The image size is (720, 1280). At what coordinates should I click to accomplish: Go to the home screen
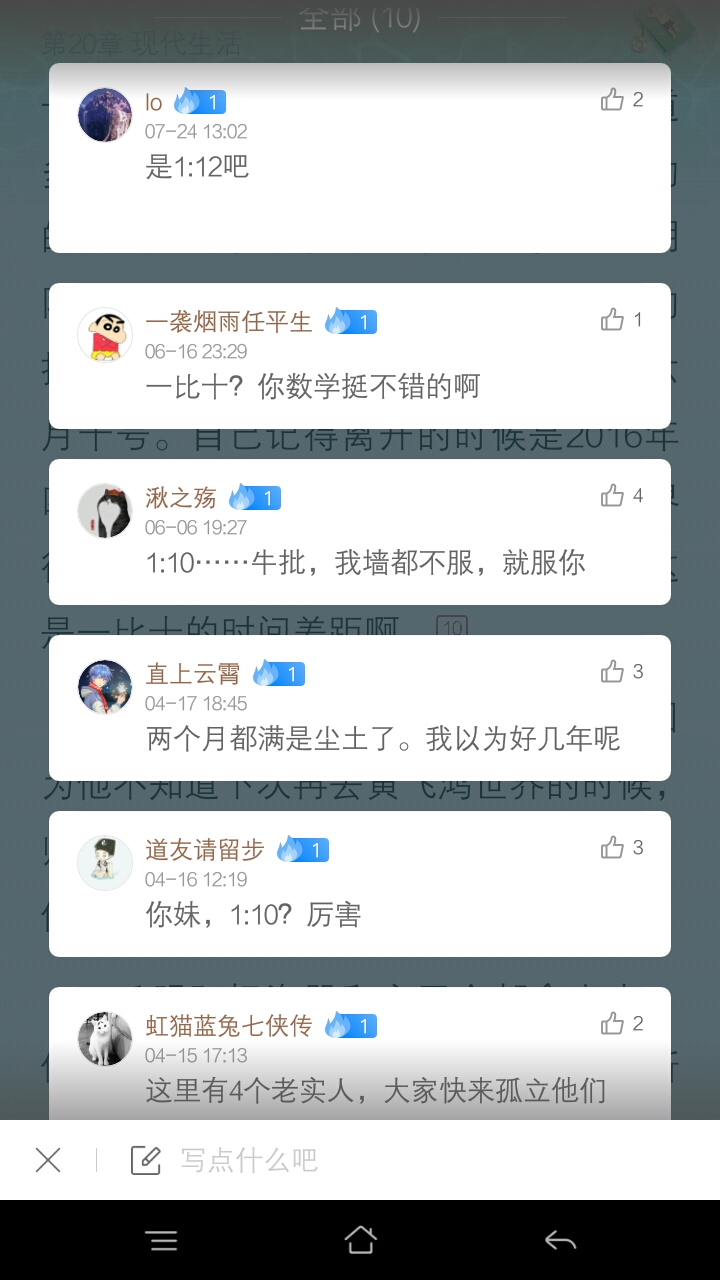[360, 1241]
